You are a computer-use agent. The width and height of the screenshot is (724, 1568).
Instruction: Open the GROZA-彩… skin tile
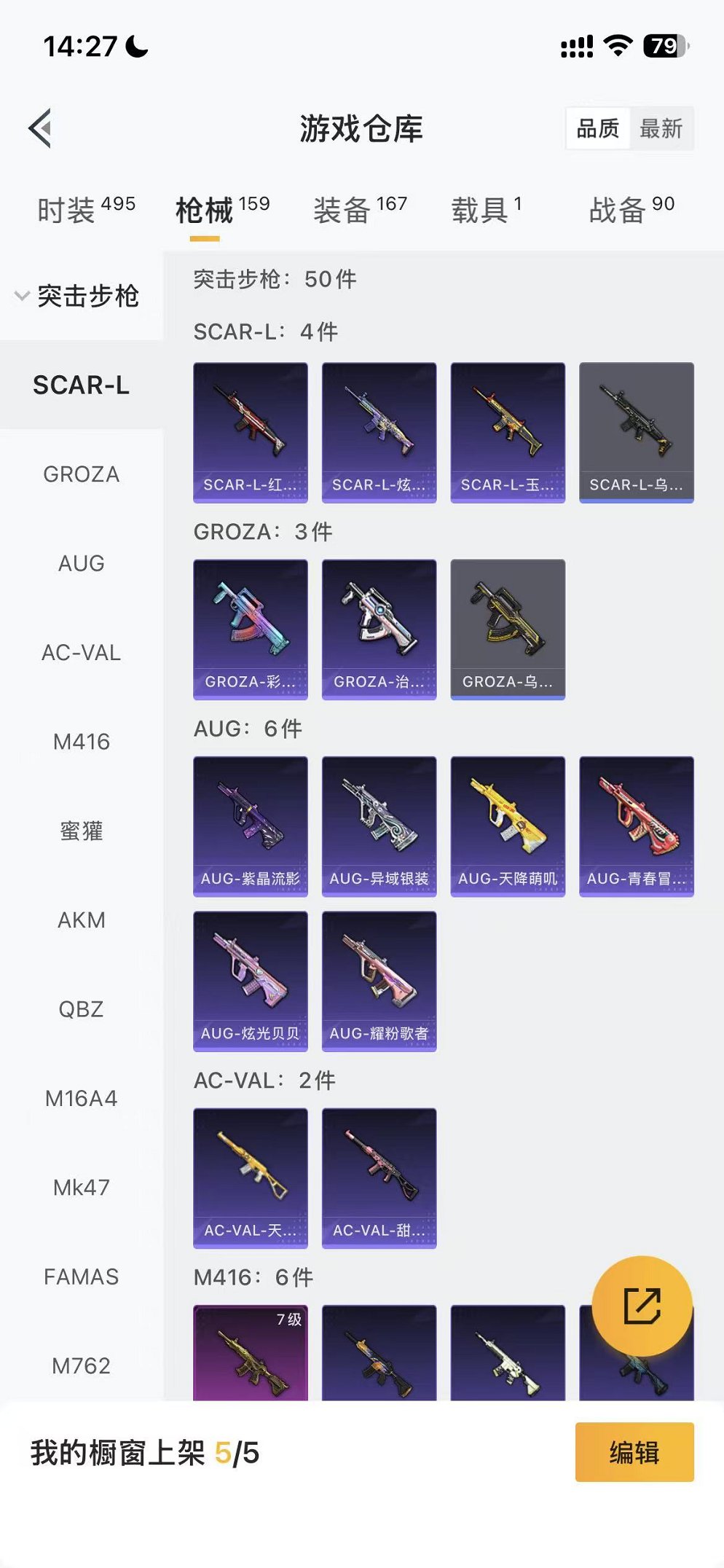tap(250, 629)
